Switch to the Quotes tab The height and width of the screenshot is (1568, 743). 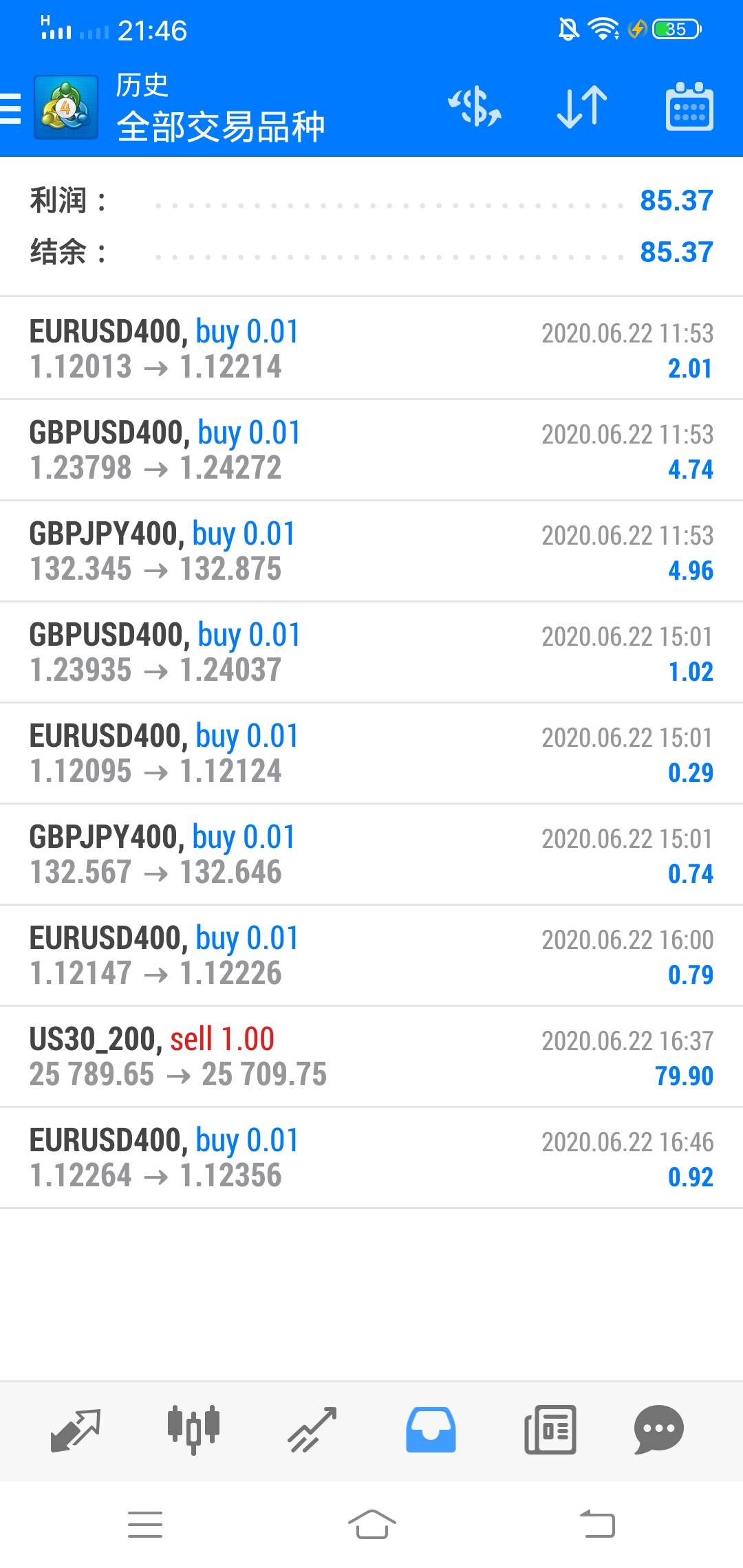[x=76, y=1430]
